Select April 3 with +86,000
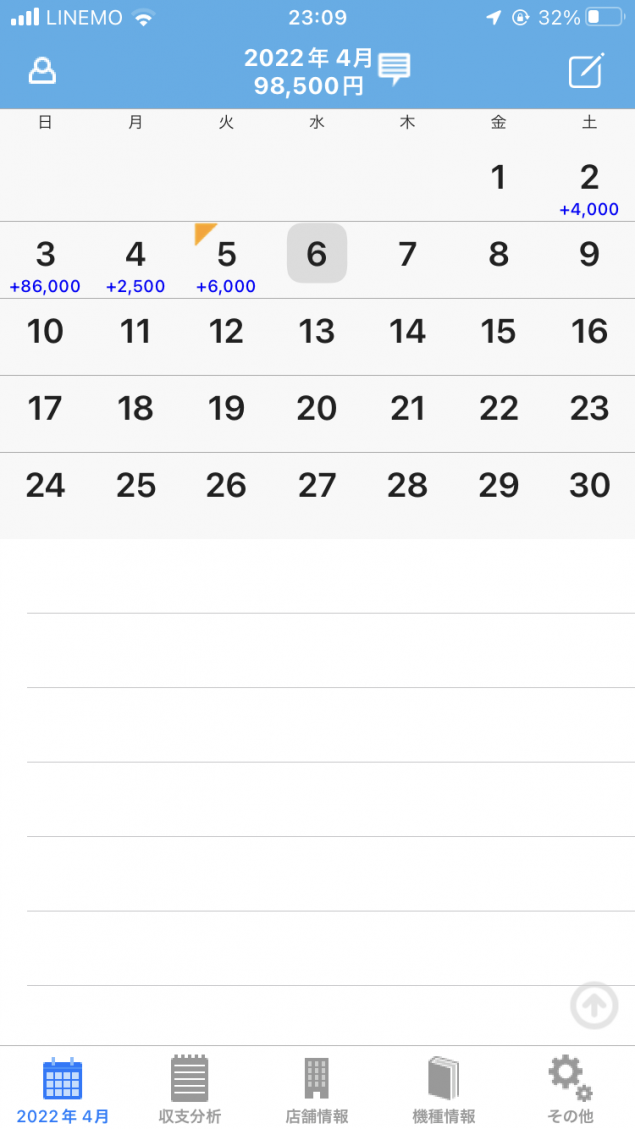Screen dimensions: 635x1129 (45, 263)
